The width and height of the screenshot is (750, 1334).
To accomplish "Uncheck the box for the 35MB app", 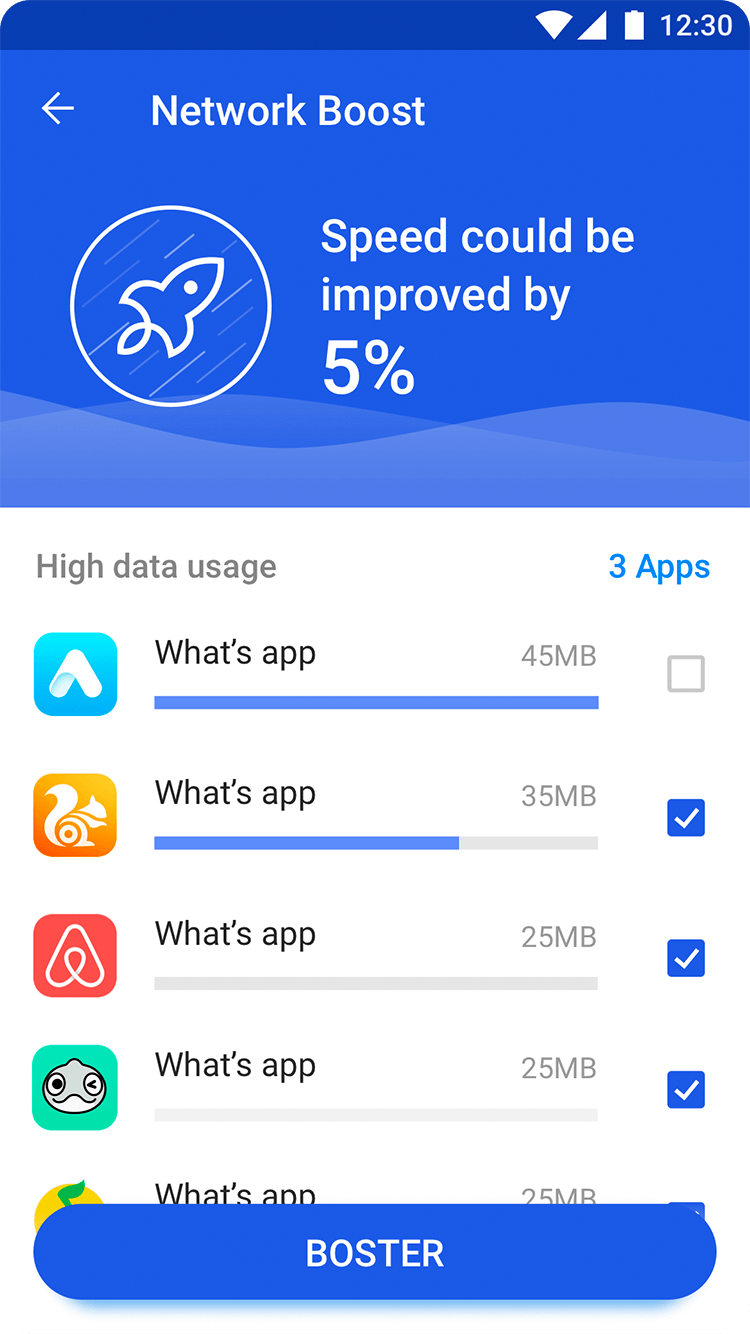I will [x=686, y=818].
